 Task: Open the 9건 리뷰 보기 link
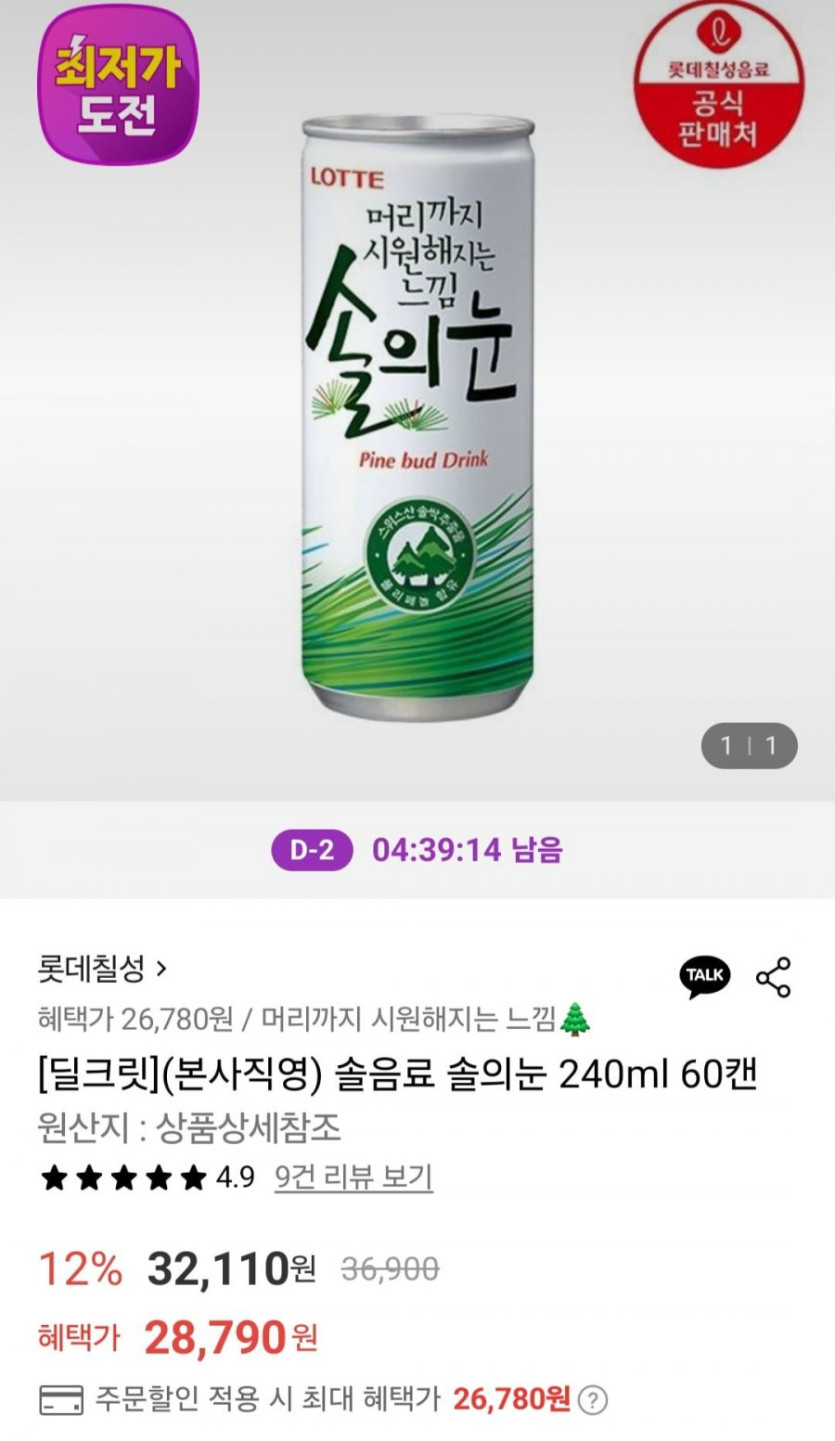tap(354, 1177)
